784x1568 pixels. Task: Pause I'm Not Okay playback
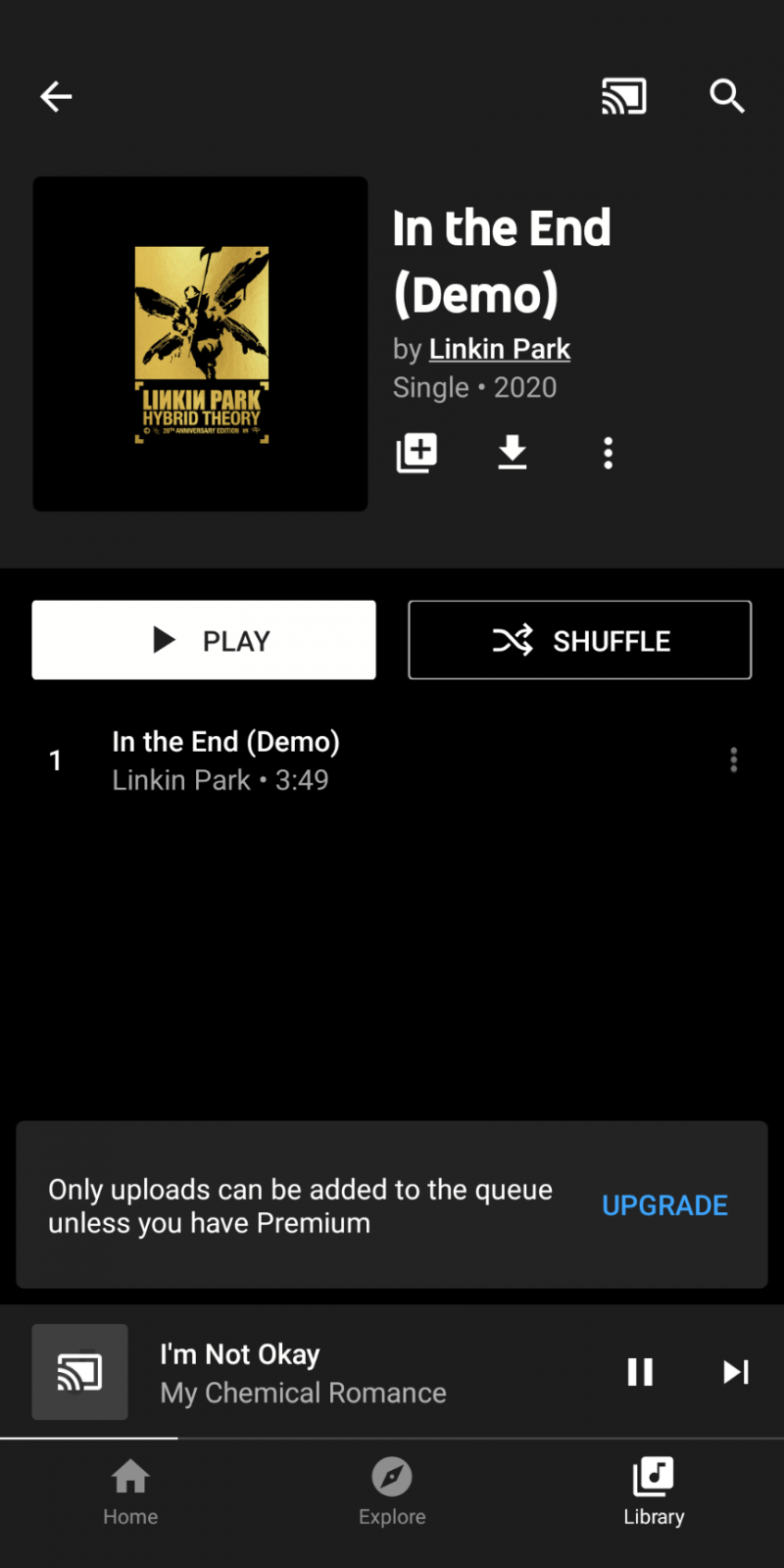[x=640, y=1372]
